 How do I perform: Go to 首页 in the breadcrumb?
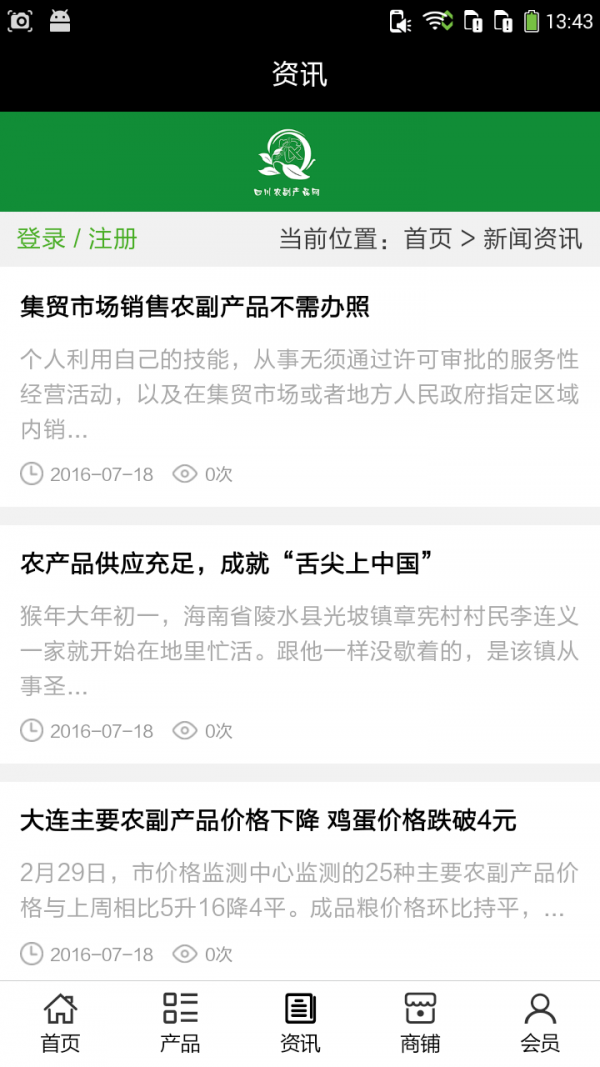pyautogui.click(x=428, y=239)
